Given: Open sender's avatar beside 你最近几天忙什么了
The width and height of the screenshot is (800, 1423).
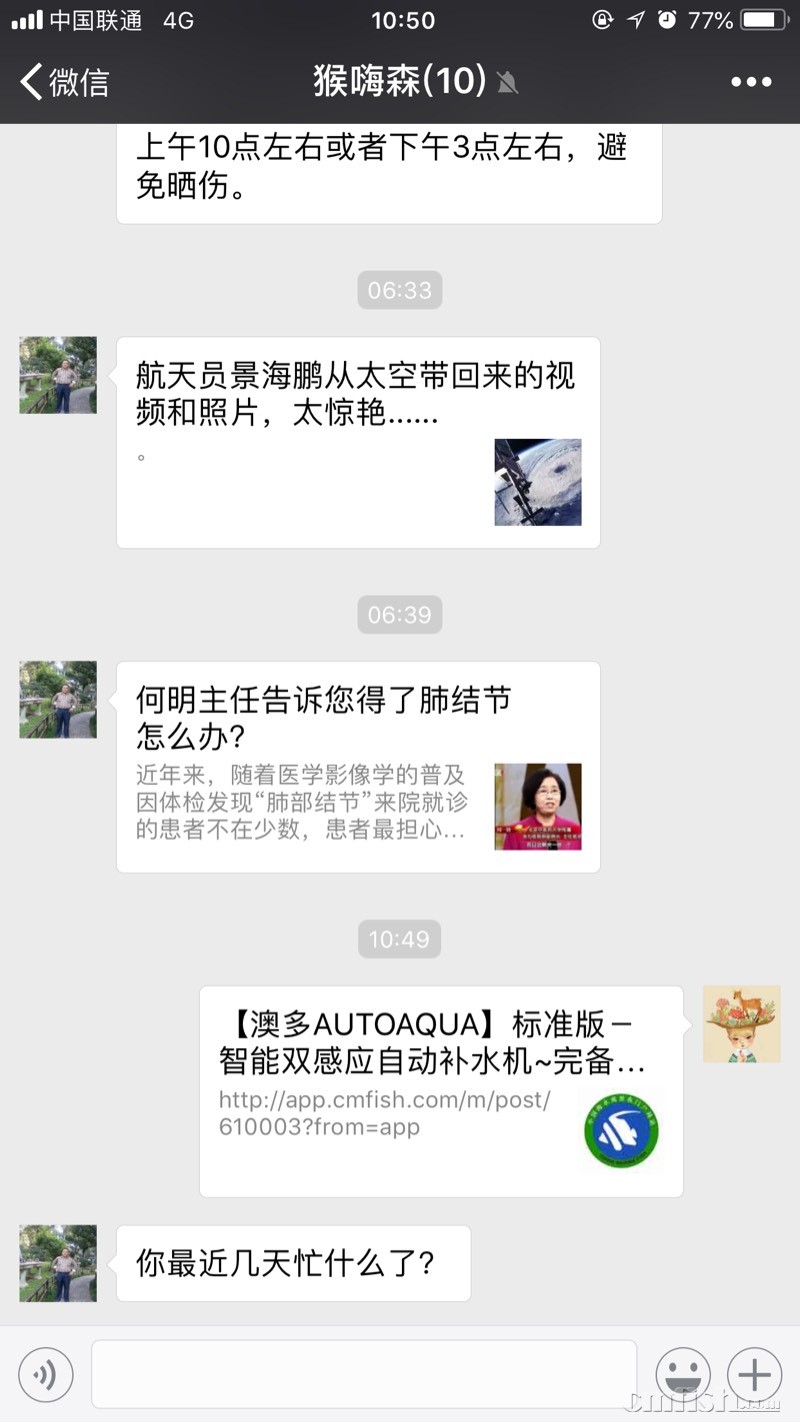Looking at the screenshot, I should (x=58, y=1263).
